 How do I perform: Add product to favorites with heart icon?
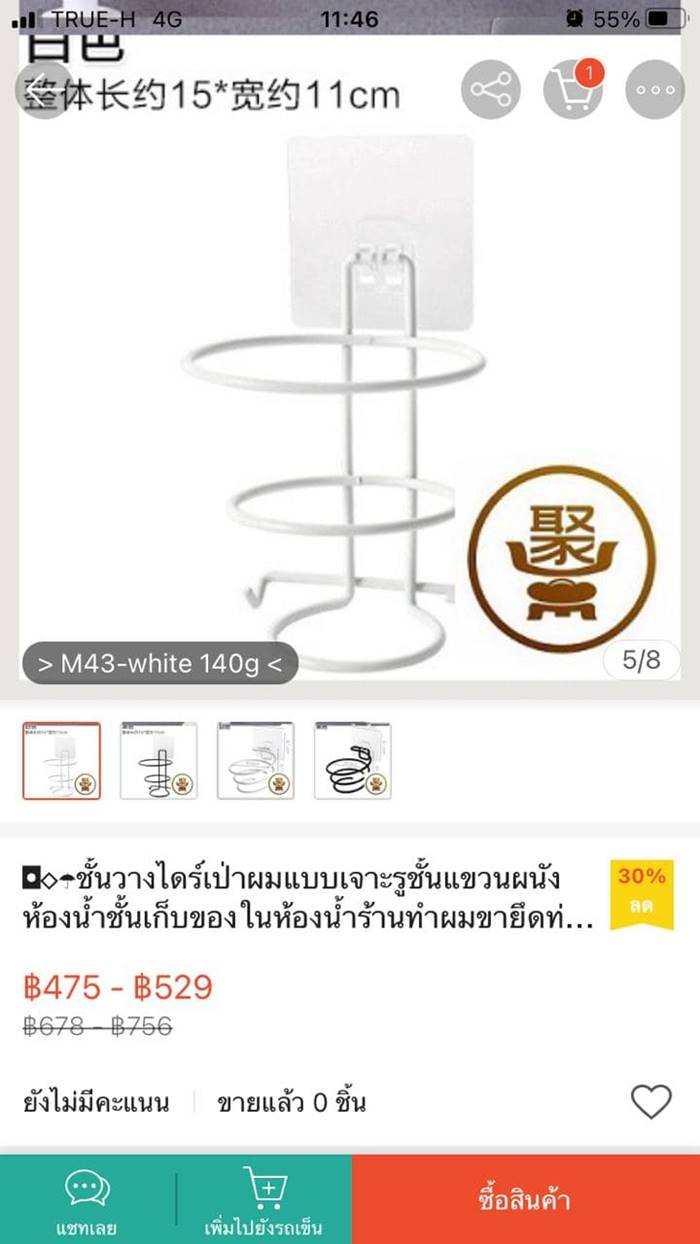(x=651, y=1102)
